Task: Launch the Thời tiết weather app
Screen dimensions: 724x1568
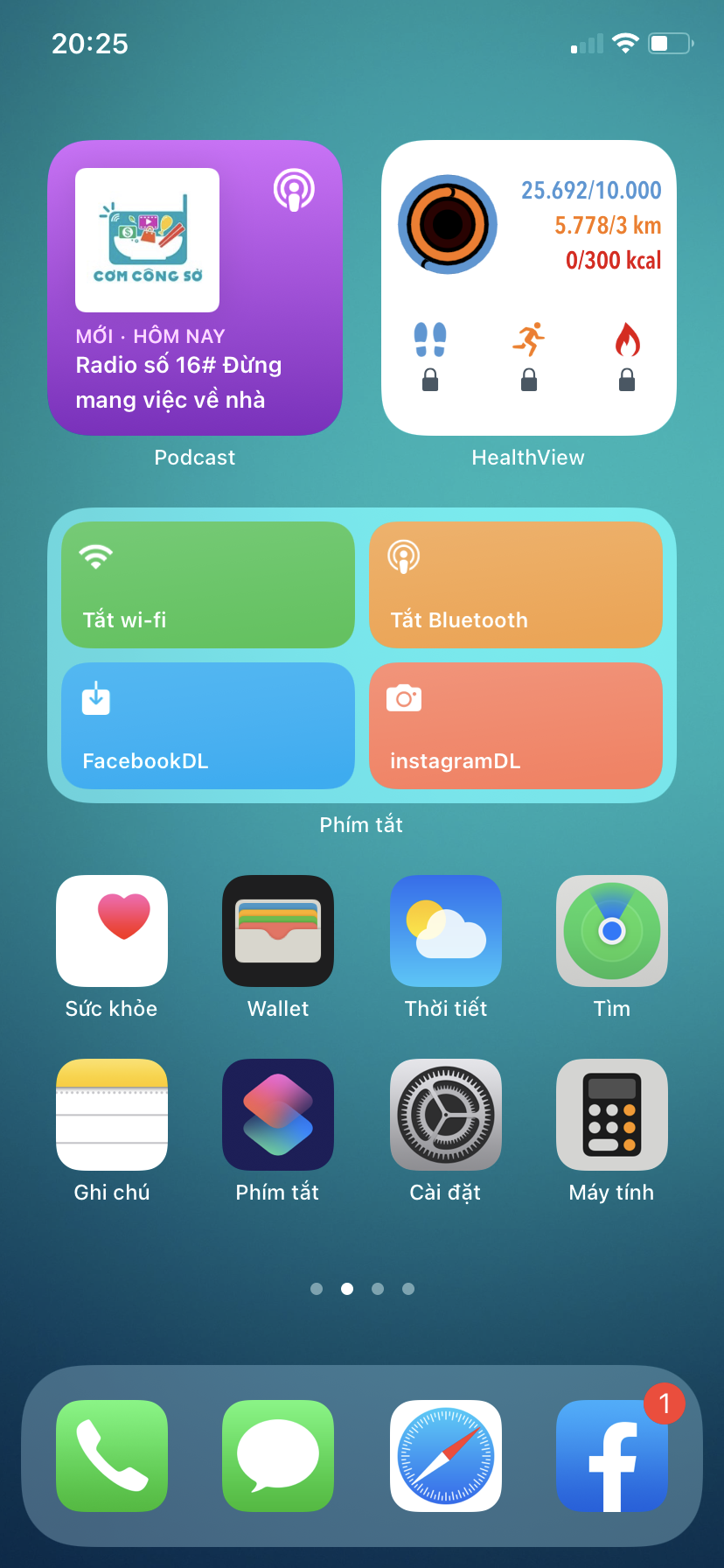Action: pyautogui.click(x=446, y=931)
